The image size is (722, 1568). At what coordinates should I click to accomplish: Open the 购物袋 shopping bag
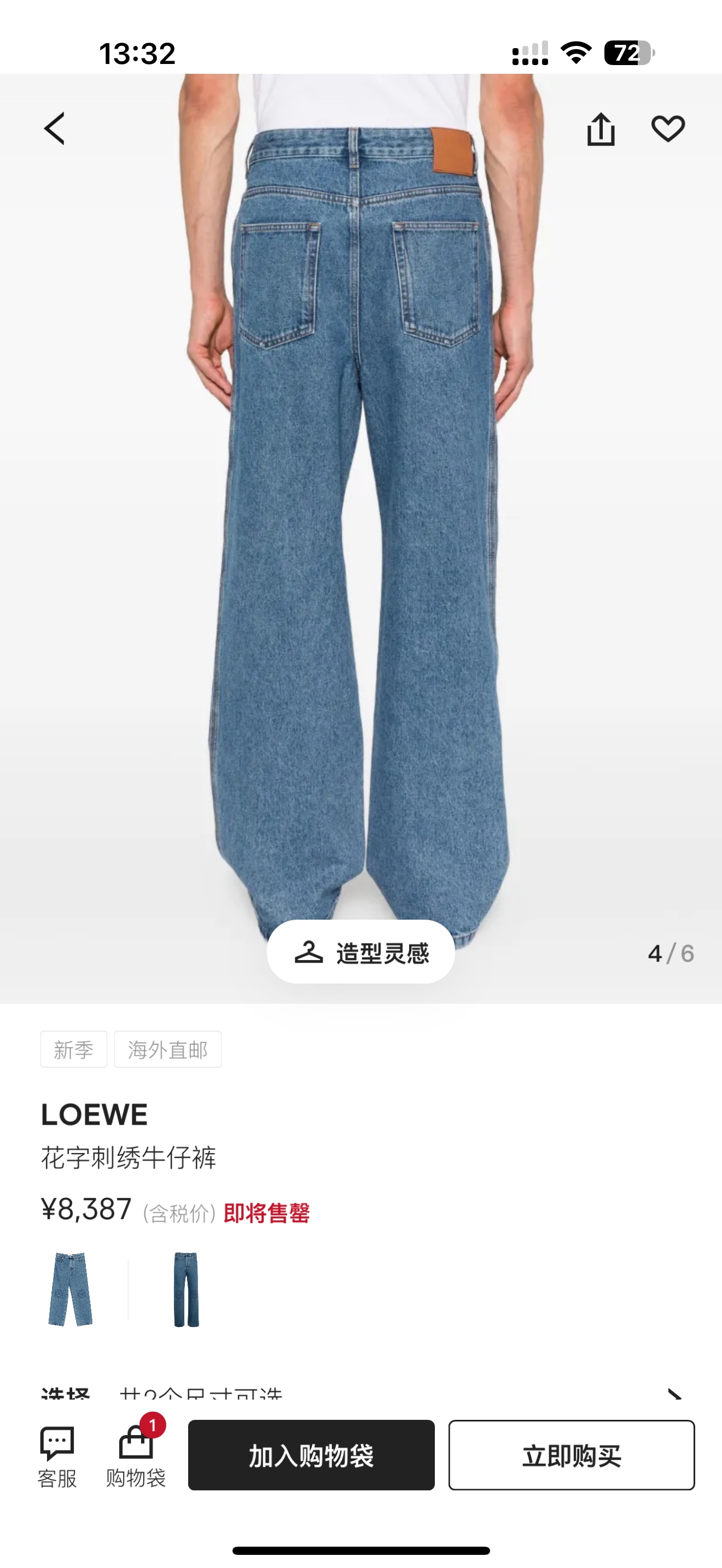(136, 1456)
